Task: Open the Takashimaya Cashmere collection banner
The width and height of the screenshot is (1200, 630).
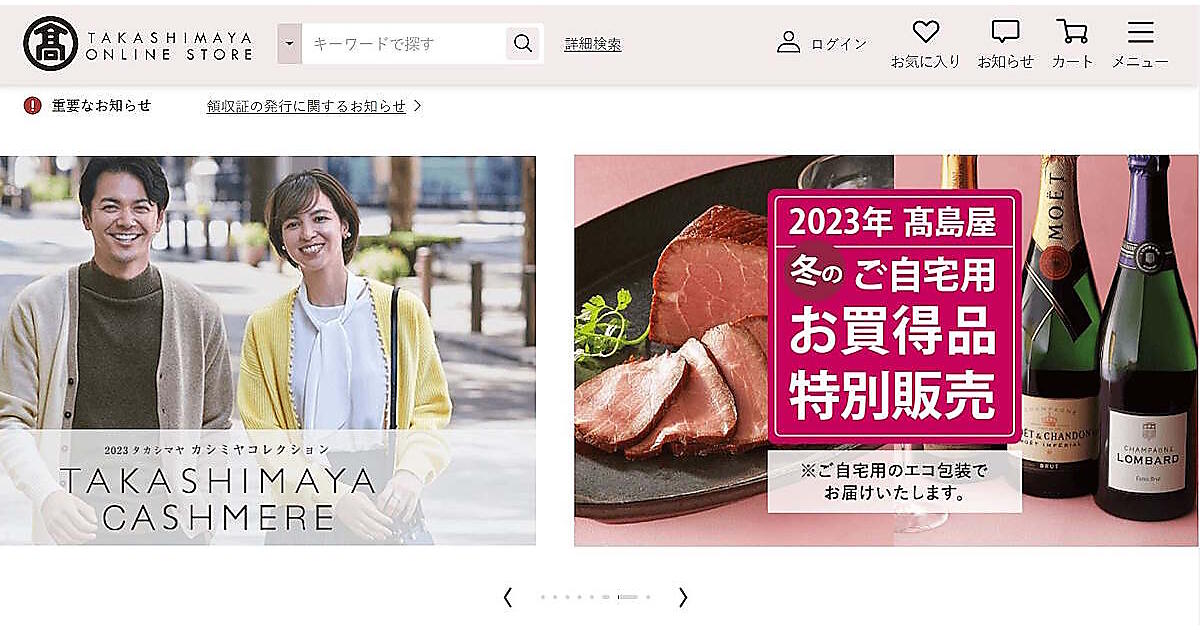Action: (x=267, y=350)
